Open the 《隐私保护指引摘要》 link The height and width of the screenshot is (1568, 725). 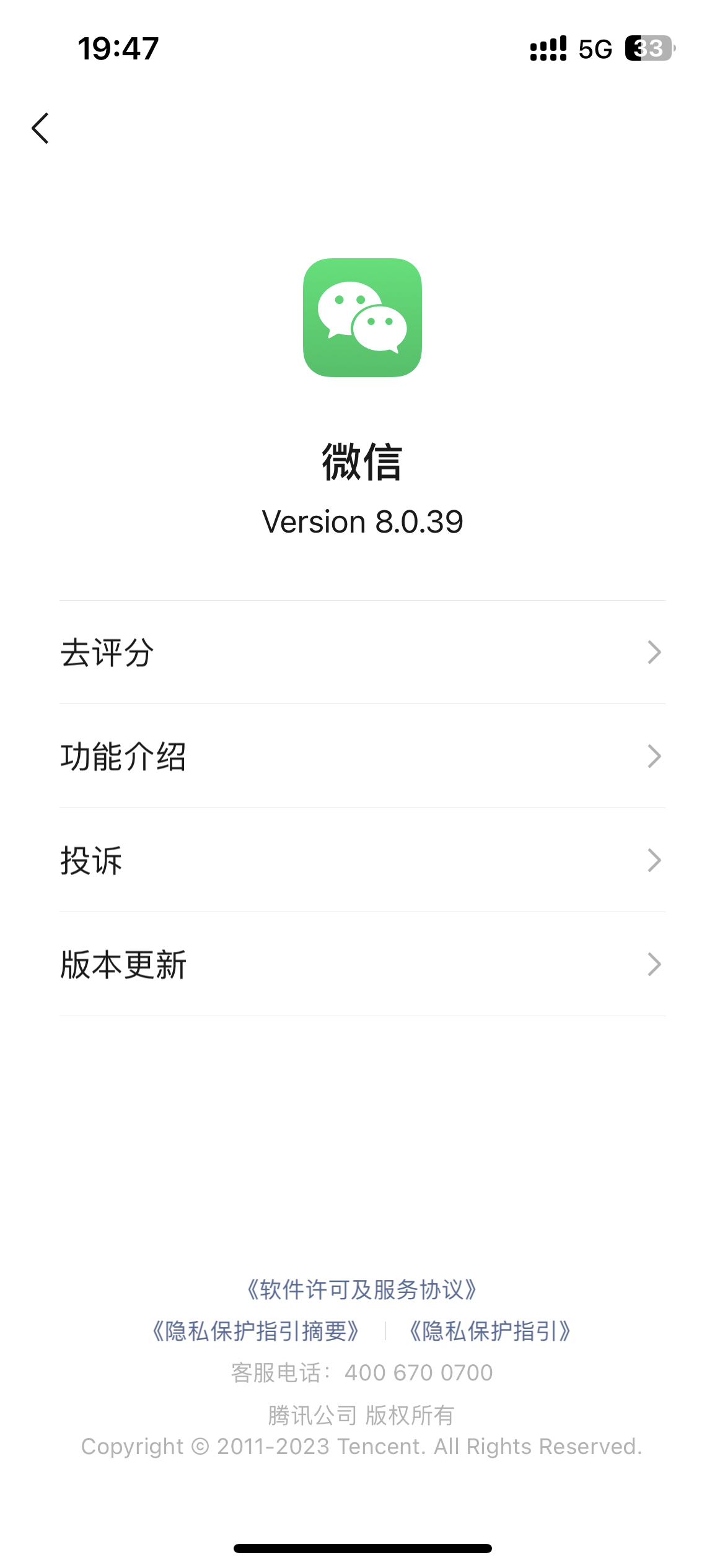pyautogui.click(x=256, y=1331)
